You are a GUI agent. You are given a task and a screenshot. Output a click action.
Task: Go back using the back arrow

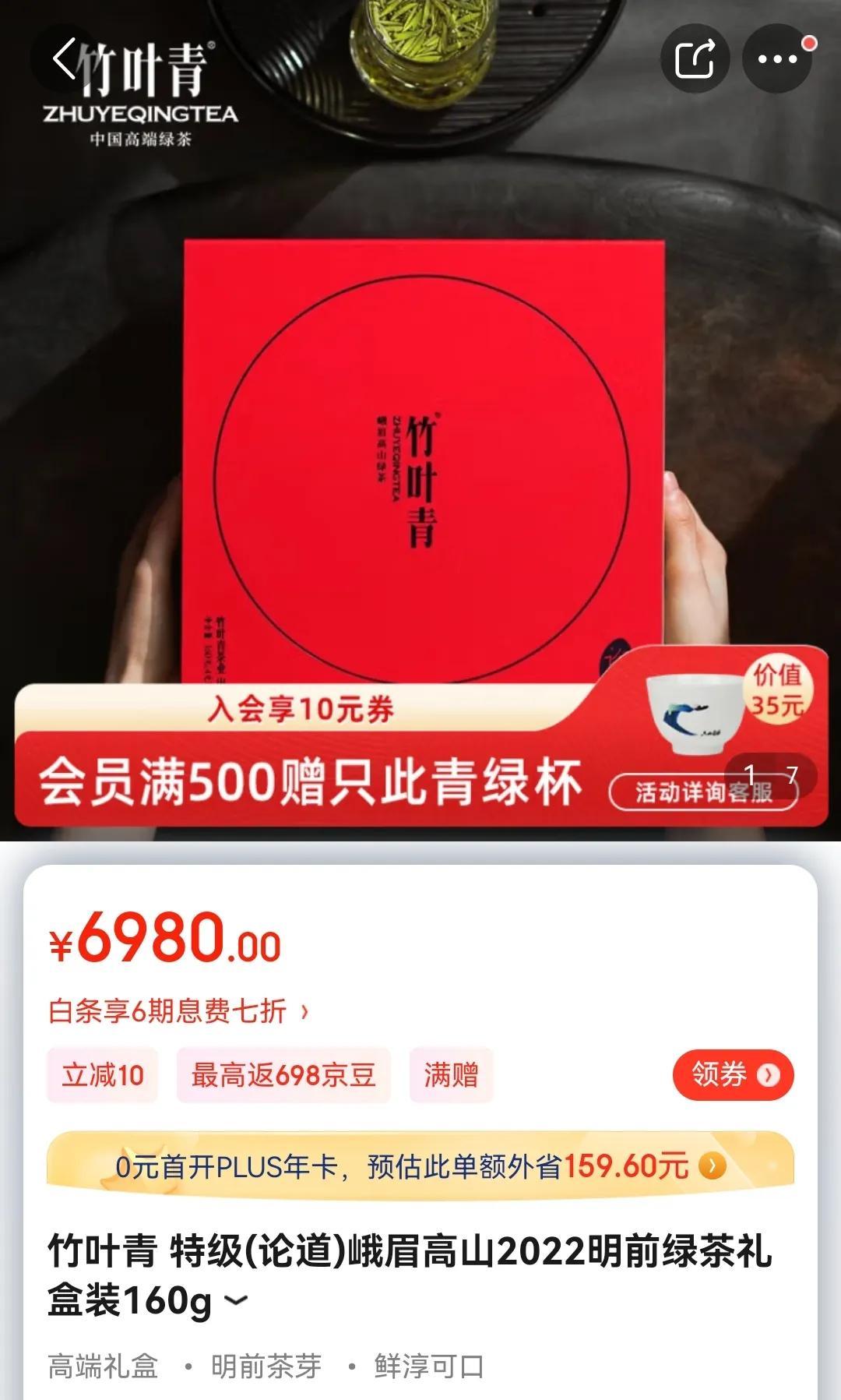64,59
